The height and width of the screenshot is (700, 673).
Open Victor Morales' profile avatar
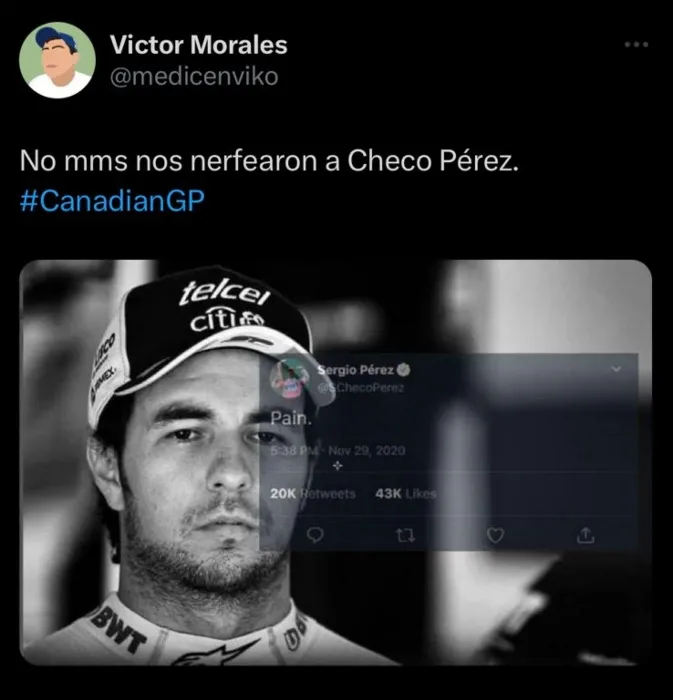[x=60, y=61]
